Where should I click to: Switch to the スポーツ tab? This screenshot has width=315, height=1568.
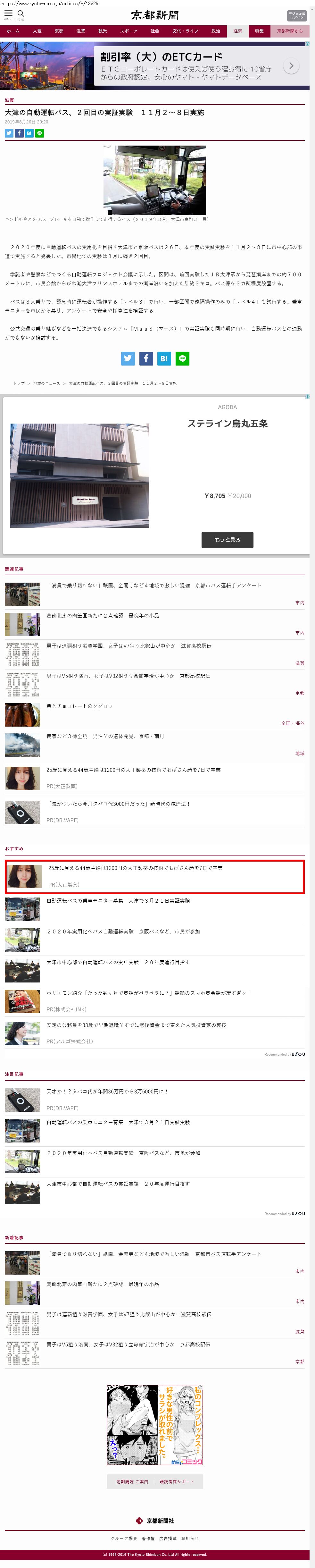point(128,31)
